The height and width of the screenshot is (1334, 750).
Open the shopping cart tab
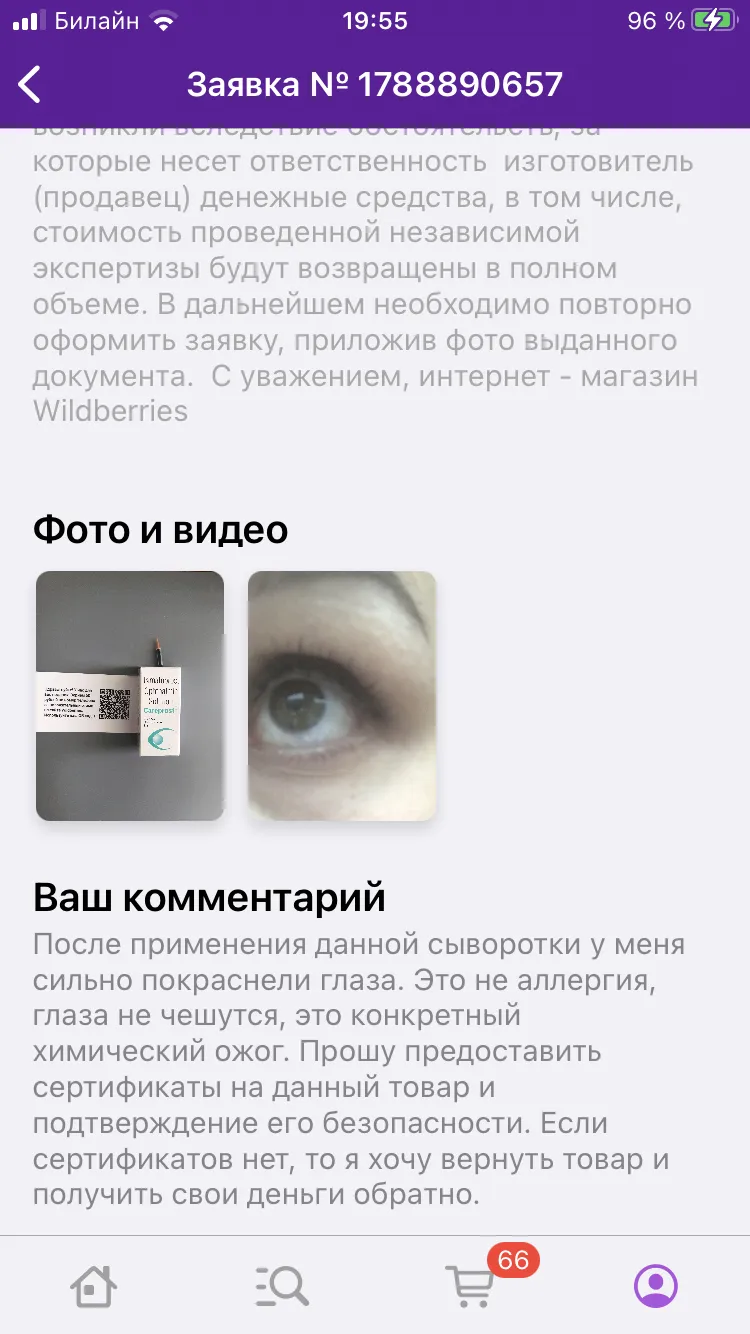click(x=470, y=1284)
